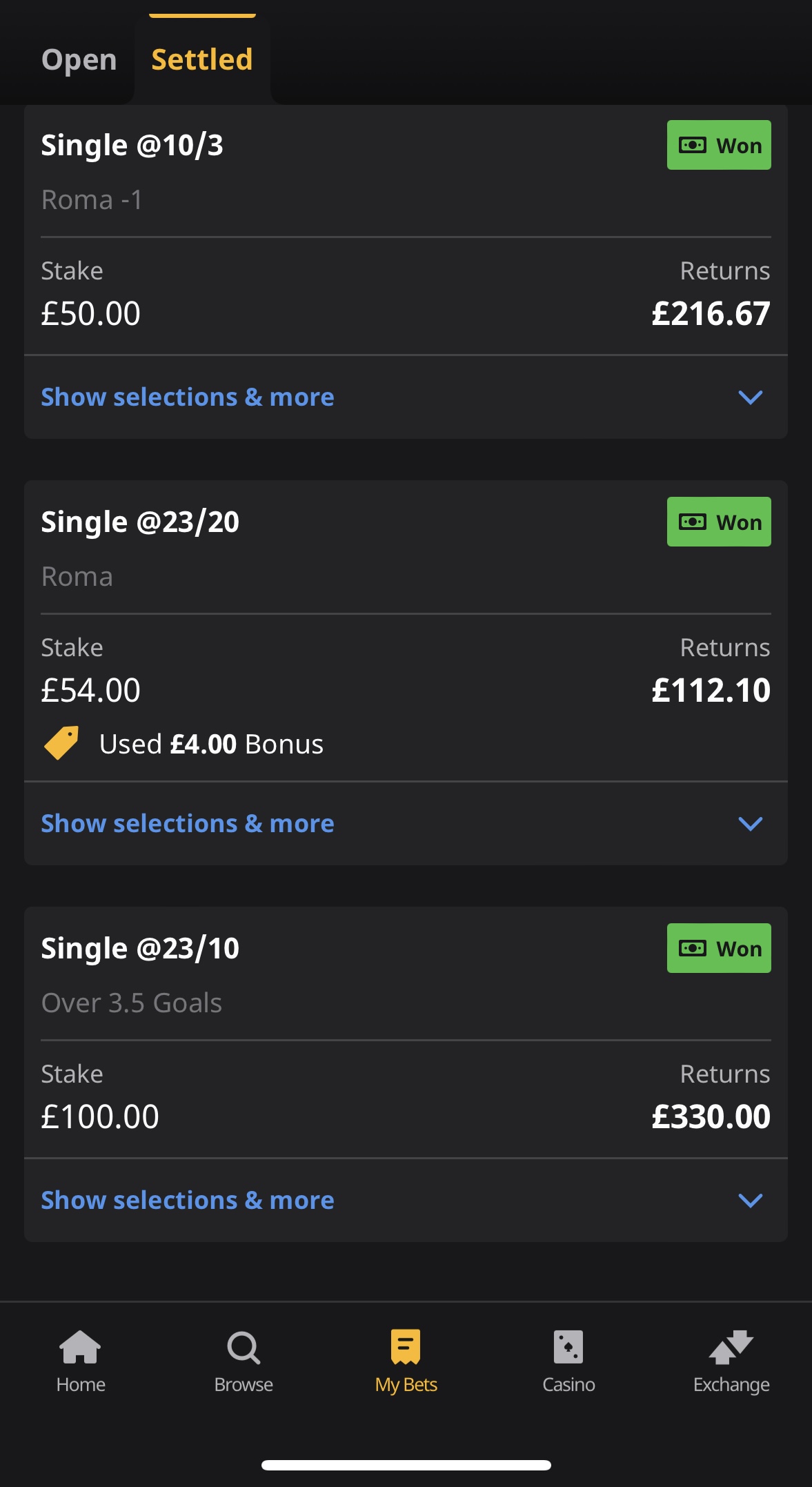Expand selections for the Single @23/20 Roma bet

tap(406, 824)
